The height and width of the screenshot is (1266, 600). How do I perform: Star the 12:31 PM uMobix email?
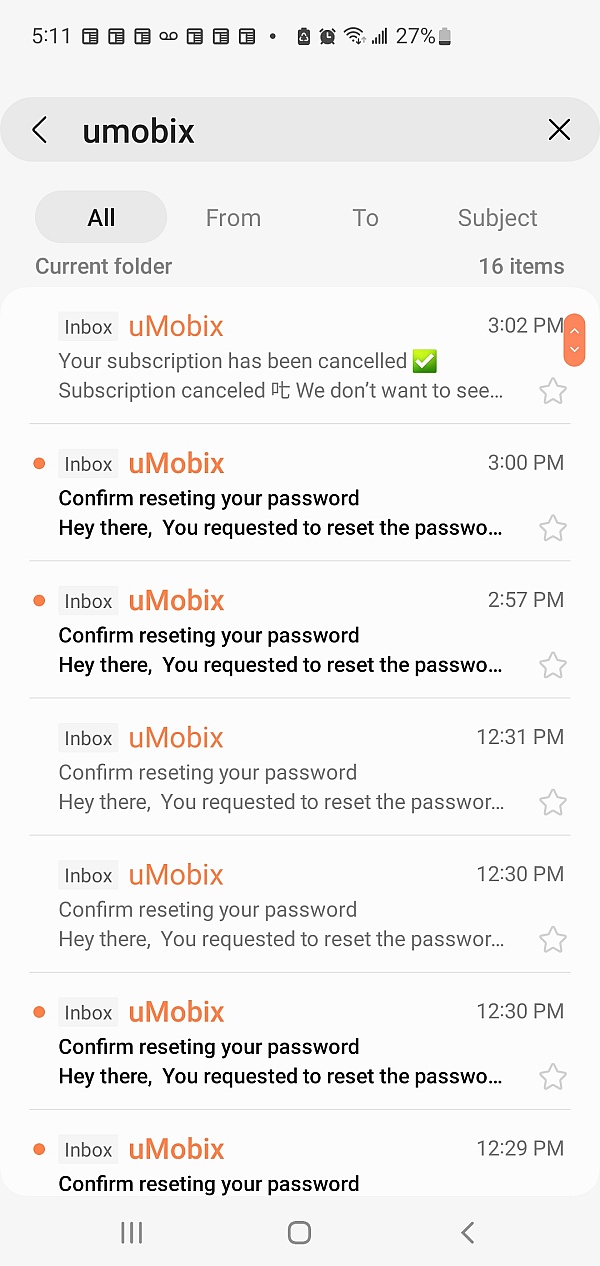click(x=553, y=802)
